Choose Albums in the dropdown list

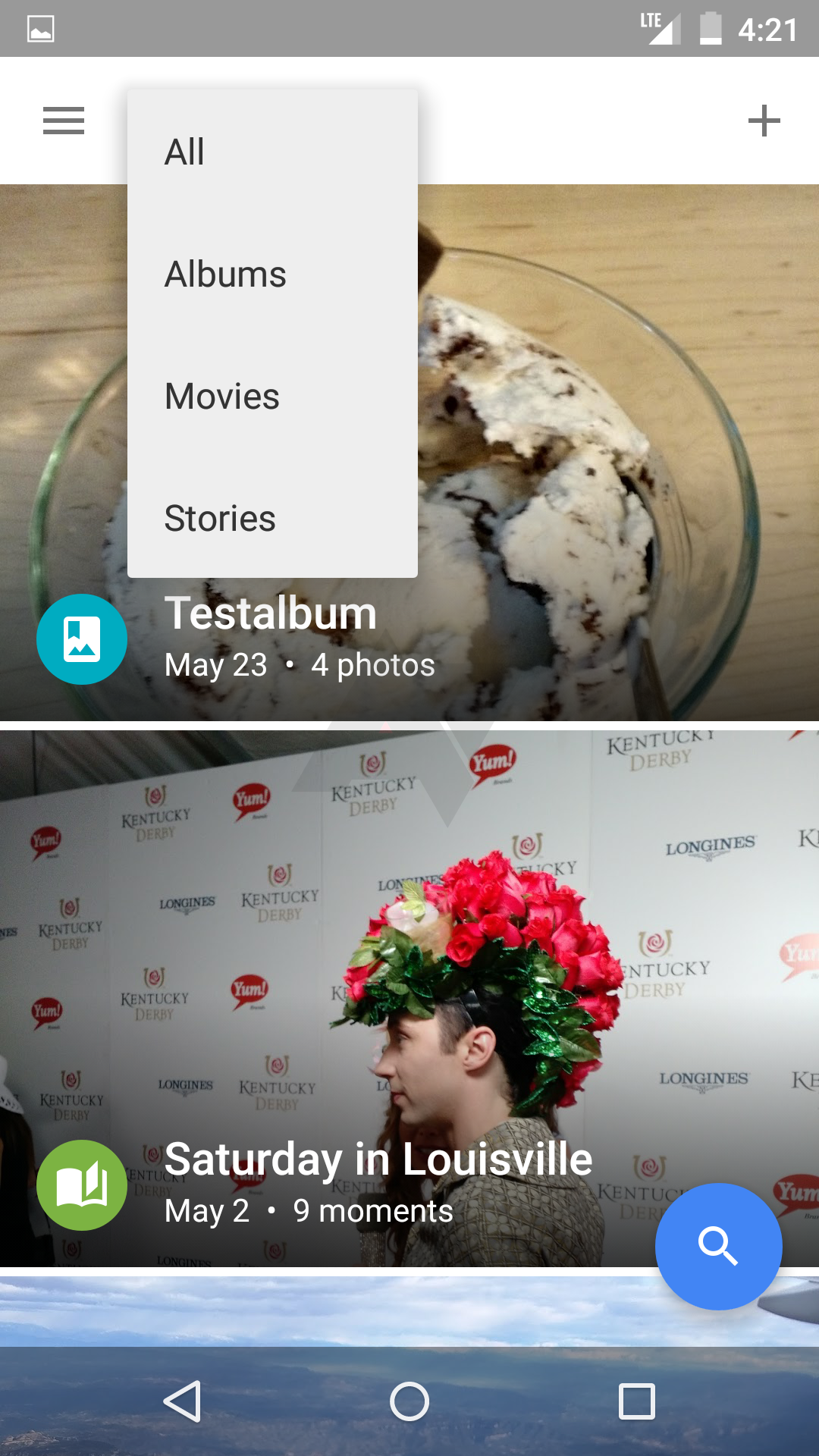point(272,274)
